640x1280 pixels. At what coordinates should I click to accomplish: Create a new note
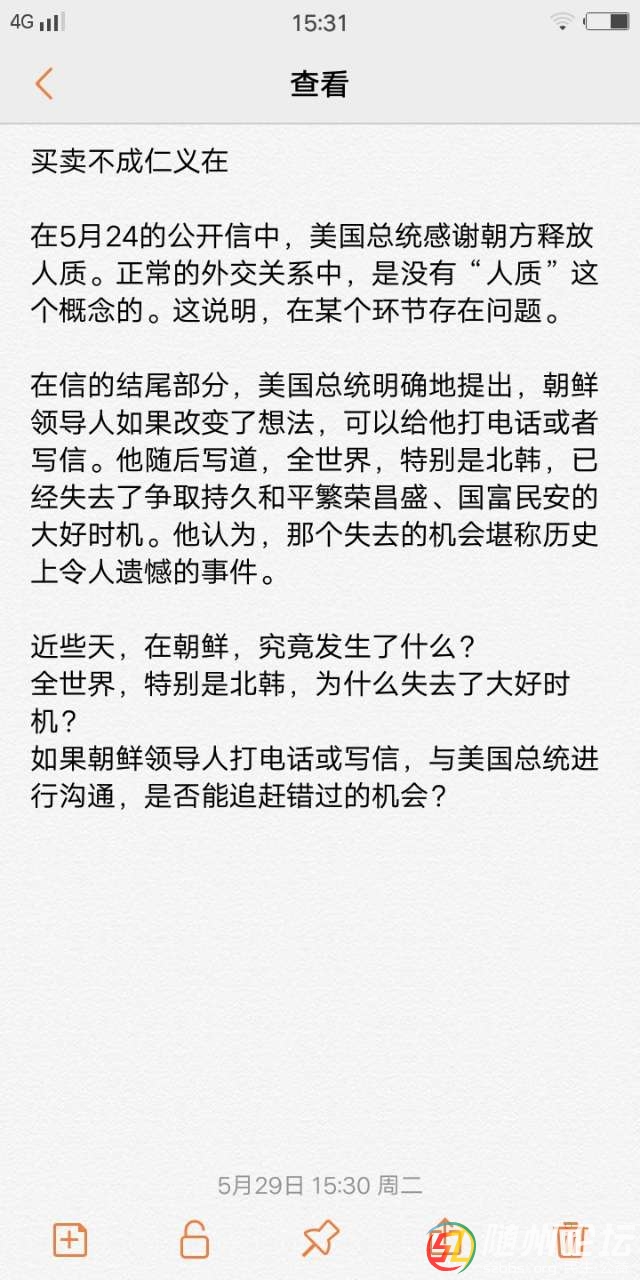[69, 1240]
